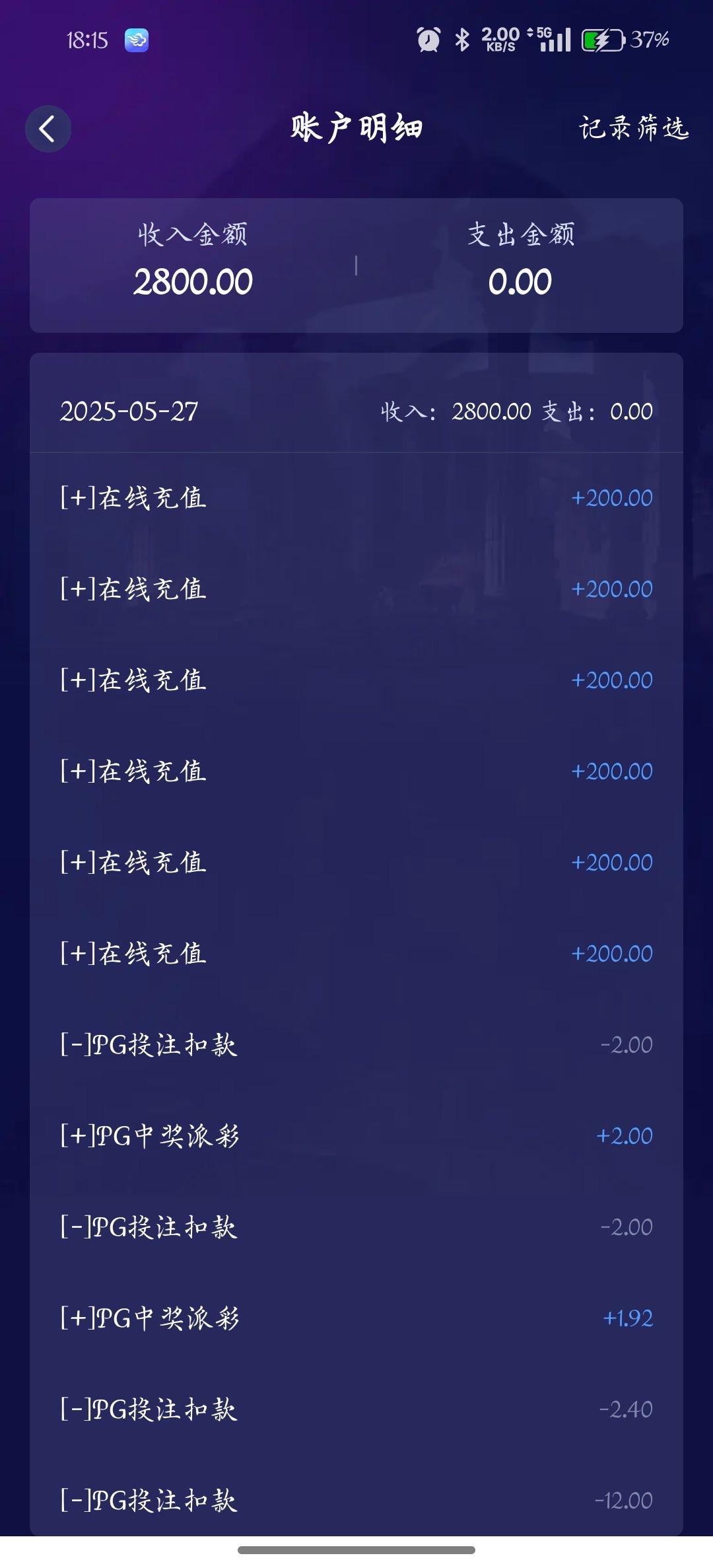This screenshot has width=713, height=1568.
Task: Open 记录筛选 record filter
Action: click(634, 128)
